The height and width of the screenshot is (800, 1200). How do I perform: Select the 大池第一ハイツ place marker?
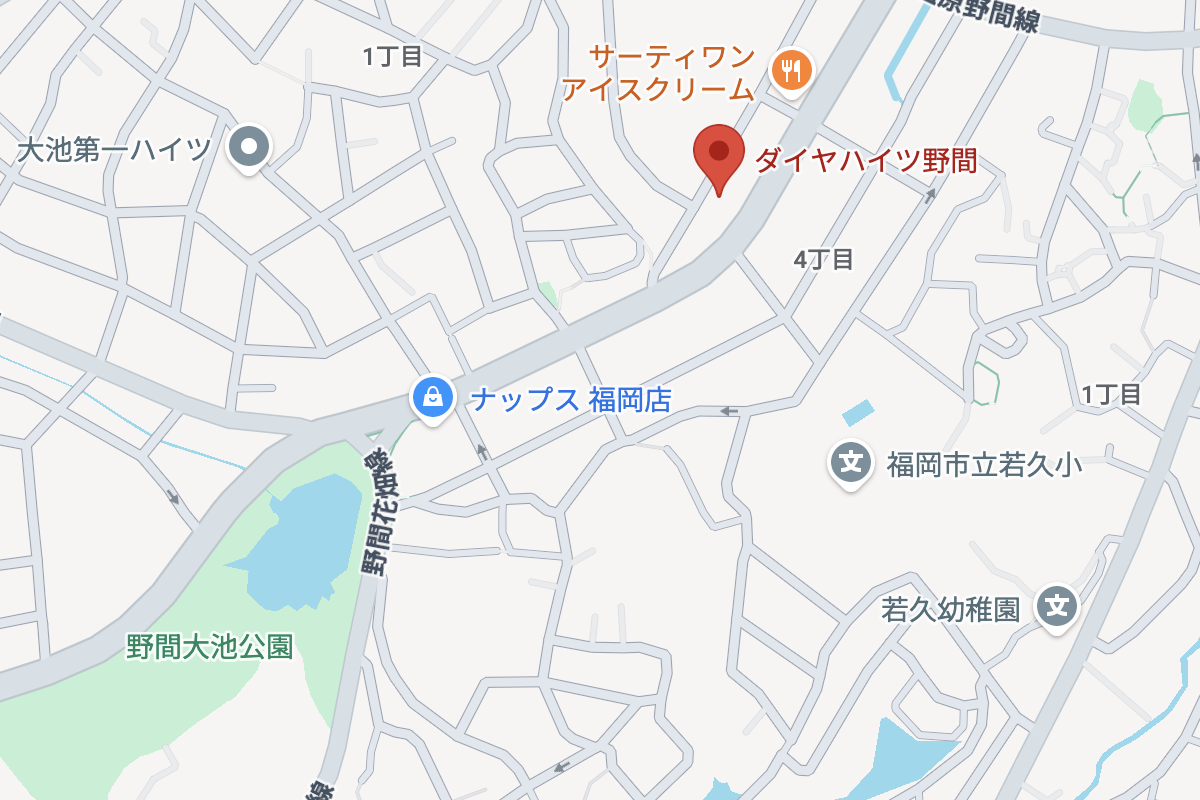pyautogui.click(x=249, y=149)
